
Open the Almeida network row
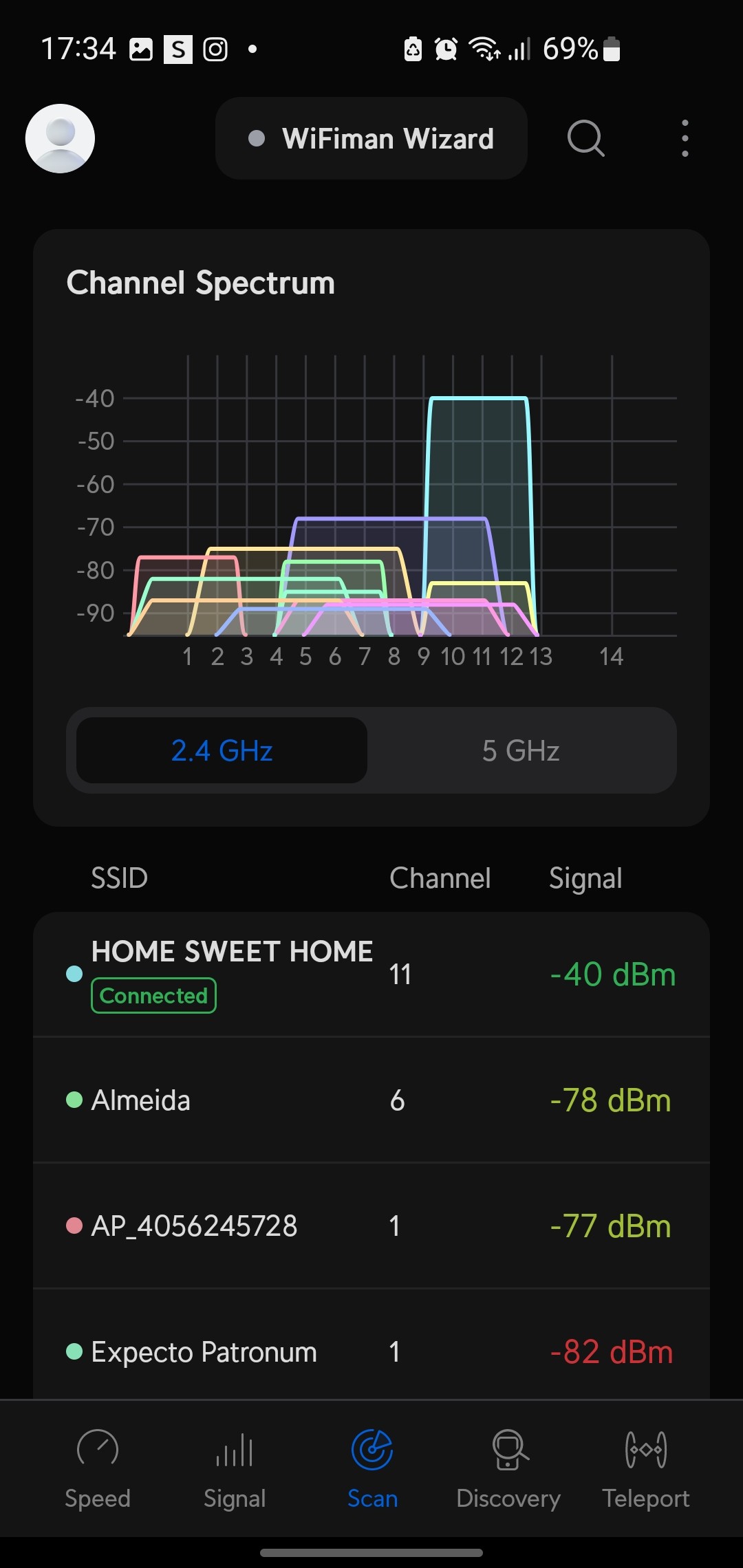click(371, 1100)
